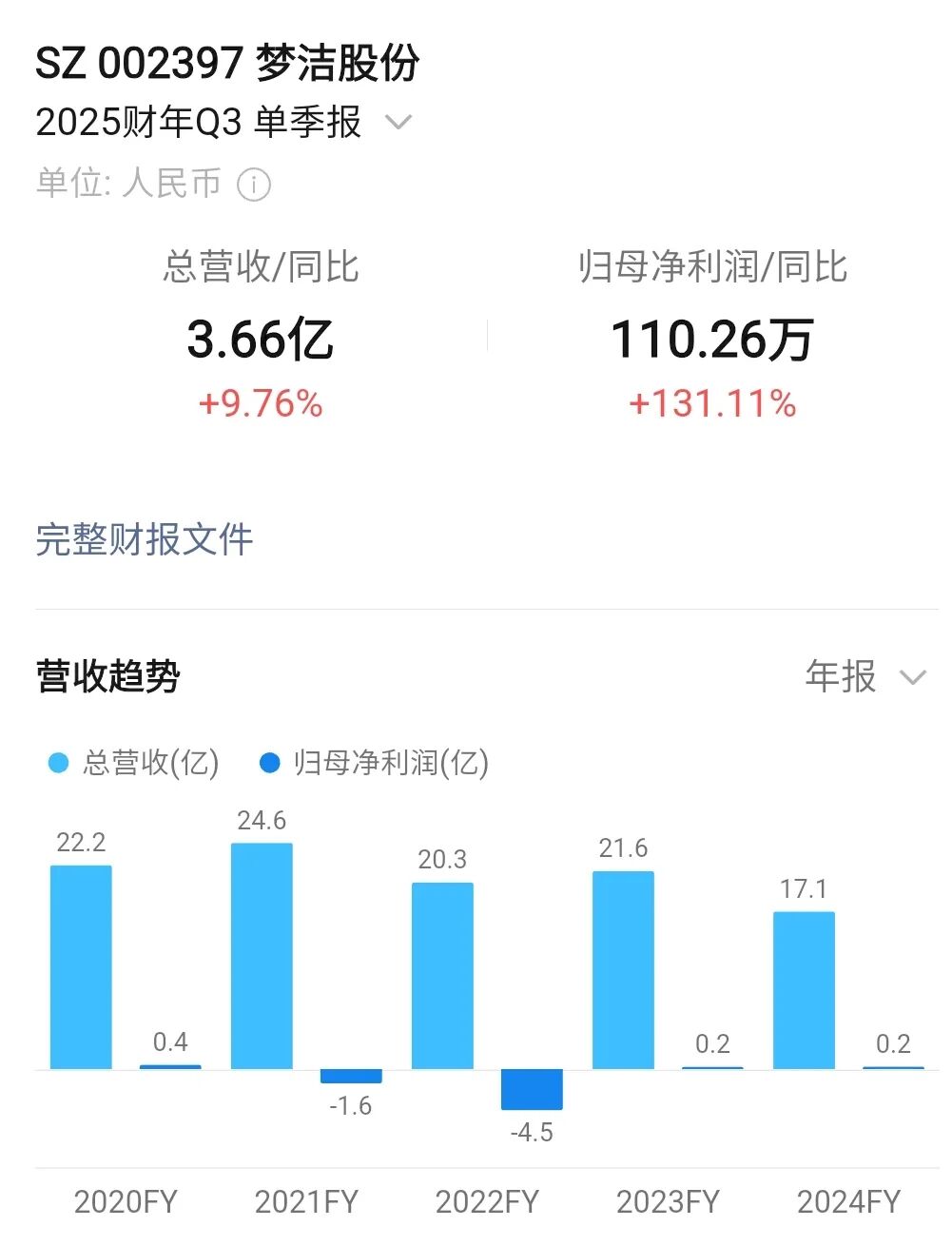The image size is (952, 1246).
Task: Open the 年报 period selector
Action: click(x=864, y=676)
